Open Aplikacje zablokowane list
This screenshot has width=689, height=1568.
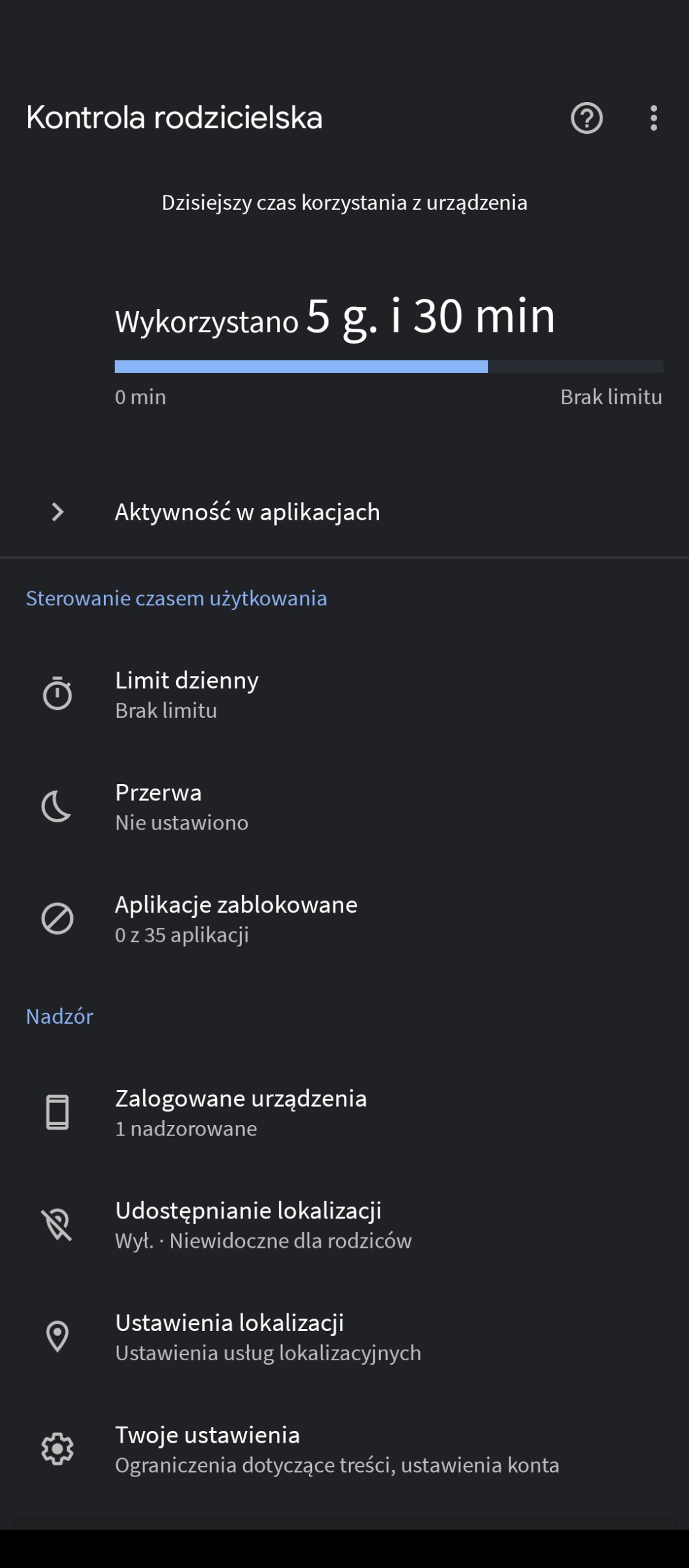pos(236,918)
